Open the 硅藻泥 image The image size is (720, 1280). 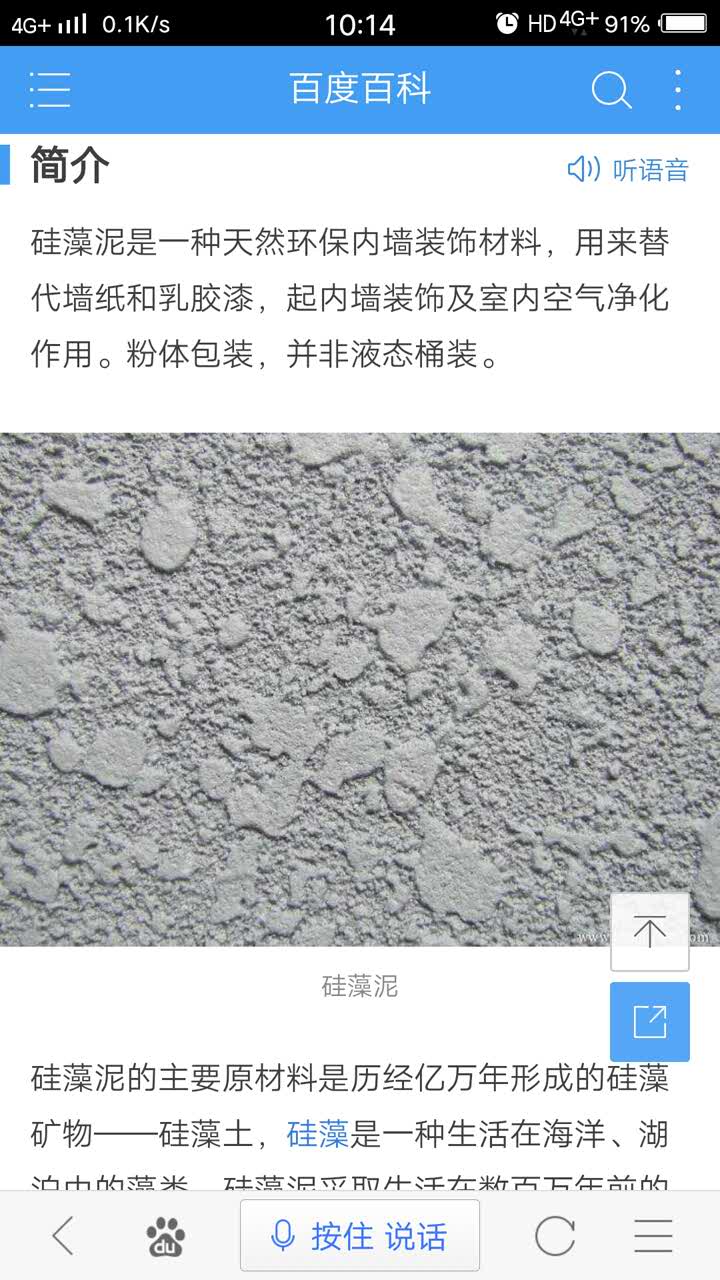click(360, 688)
